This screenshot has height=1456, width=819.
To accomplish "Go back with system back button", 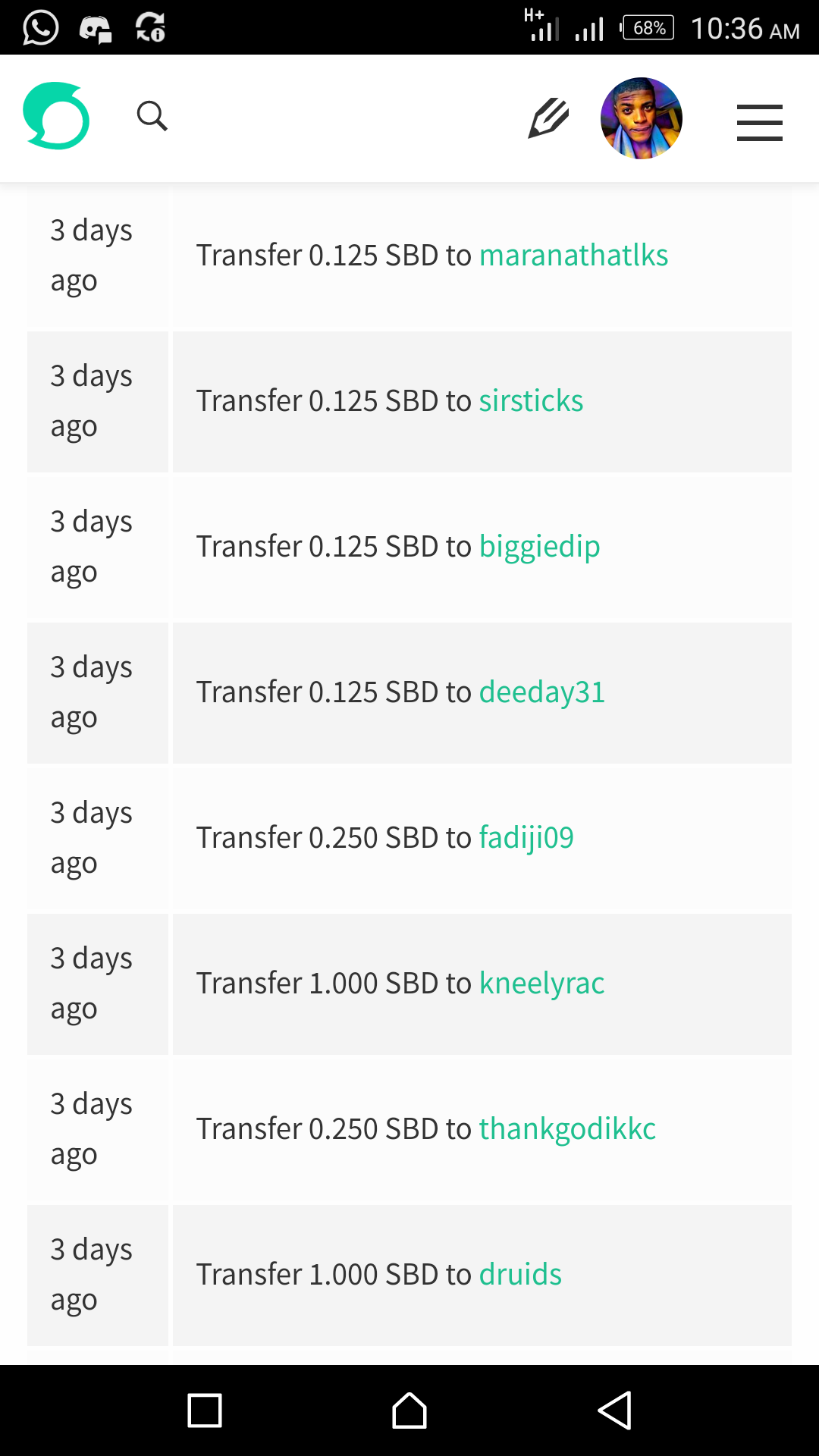I will [x=614, y=1410].
